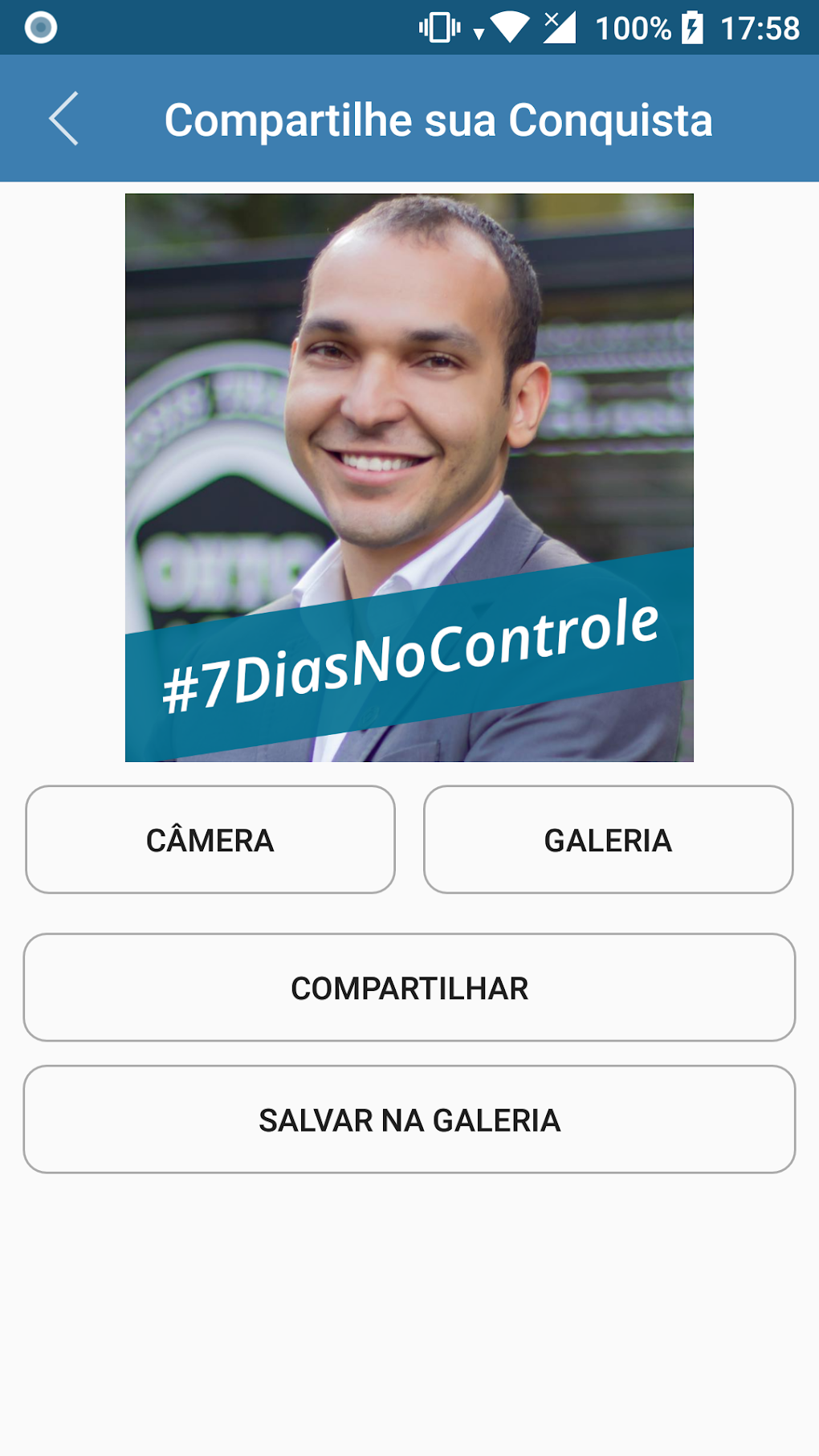The width and height of the screenshot is (819, 1456).
Task: Go back using the header arrow
Action: point(64,119)
